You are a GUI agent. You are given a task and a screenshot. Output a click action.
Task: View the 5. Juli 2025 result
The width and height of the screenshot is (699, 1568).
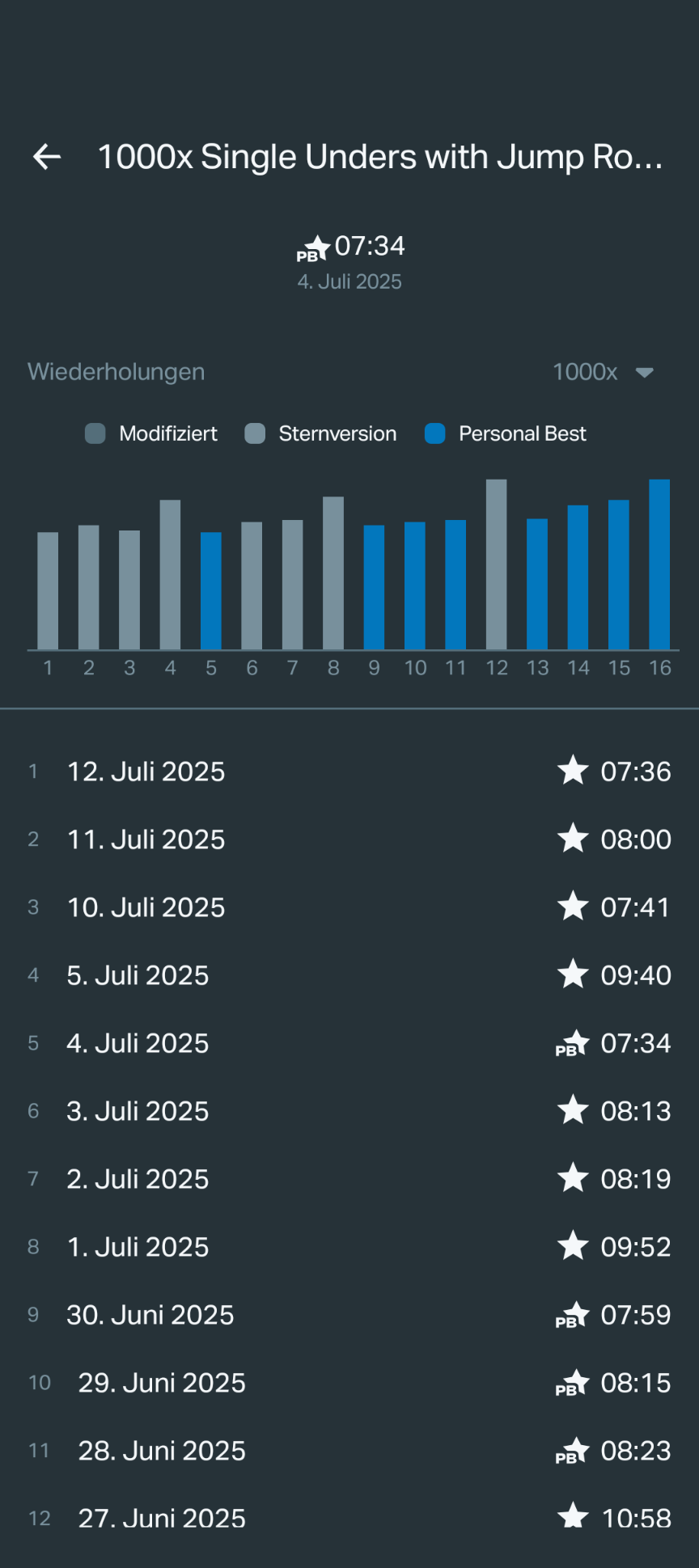click(x=349, y=975)
